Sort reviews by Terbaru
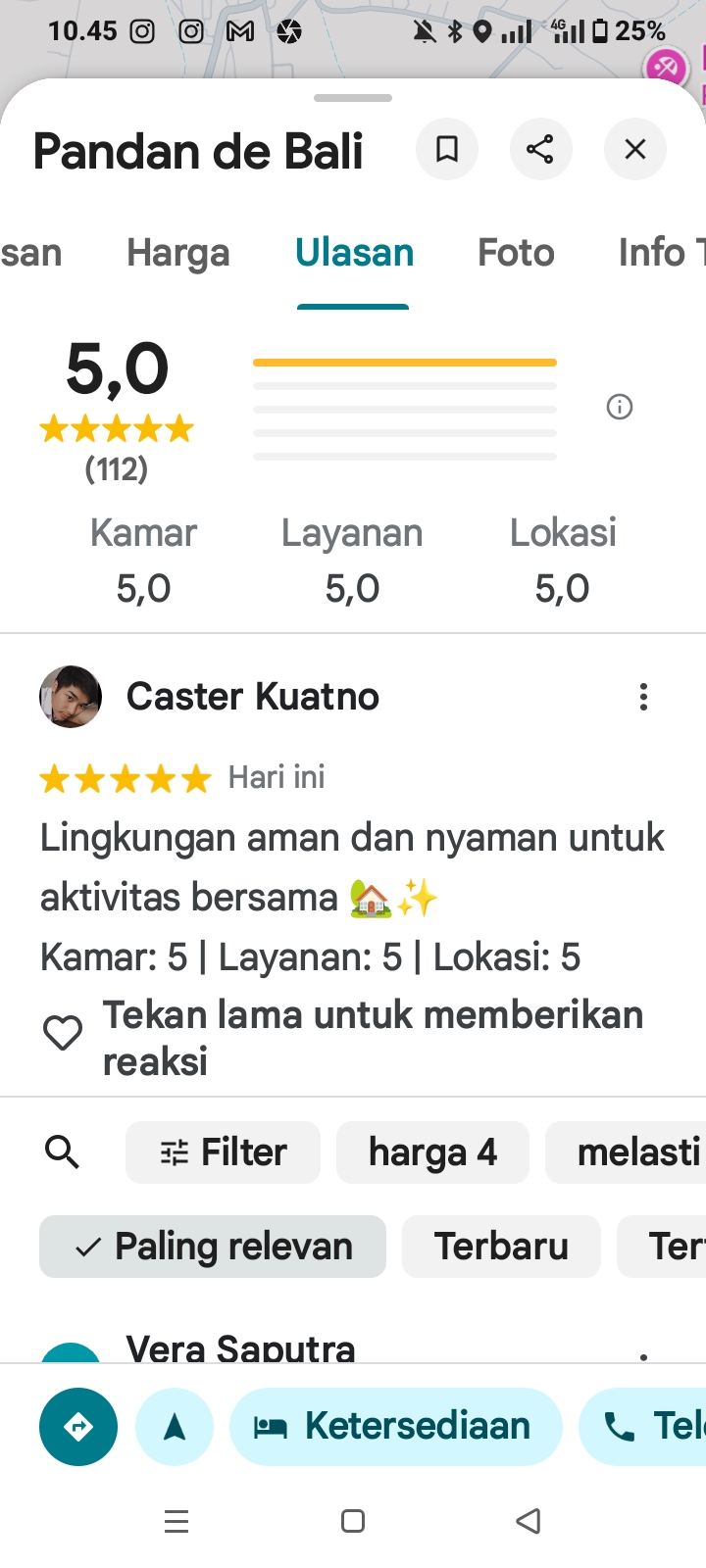This screenshot has width=706, height=1568. (x=501, y=1247)
